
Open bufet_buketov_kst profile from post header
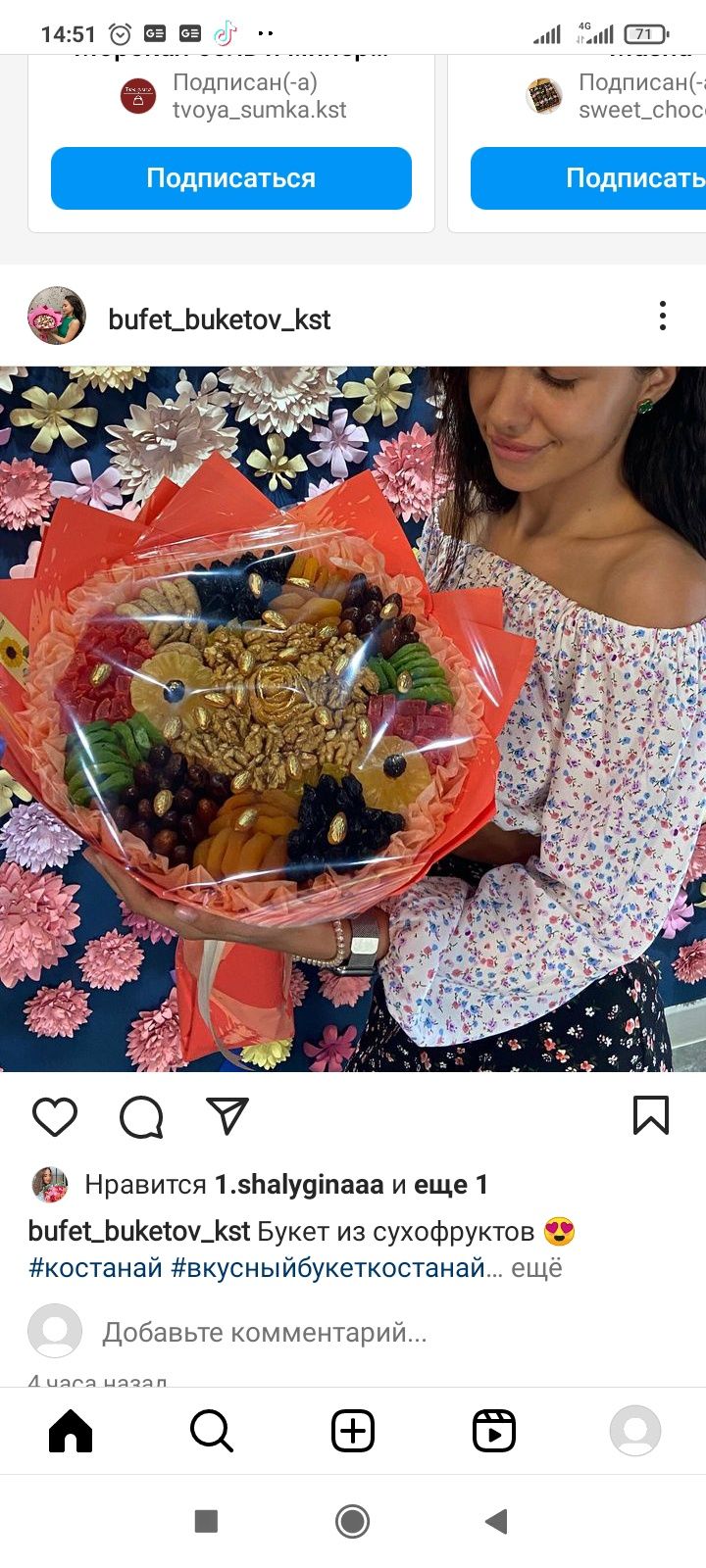[219, 319]
